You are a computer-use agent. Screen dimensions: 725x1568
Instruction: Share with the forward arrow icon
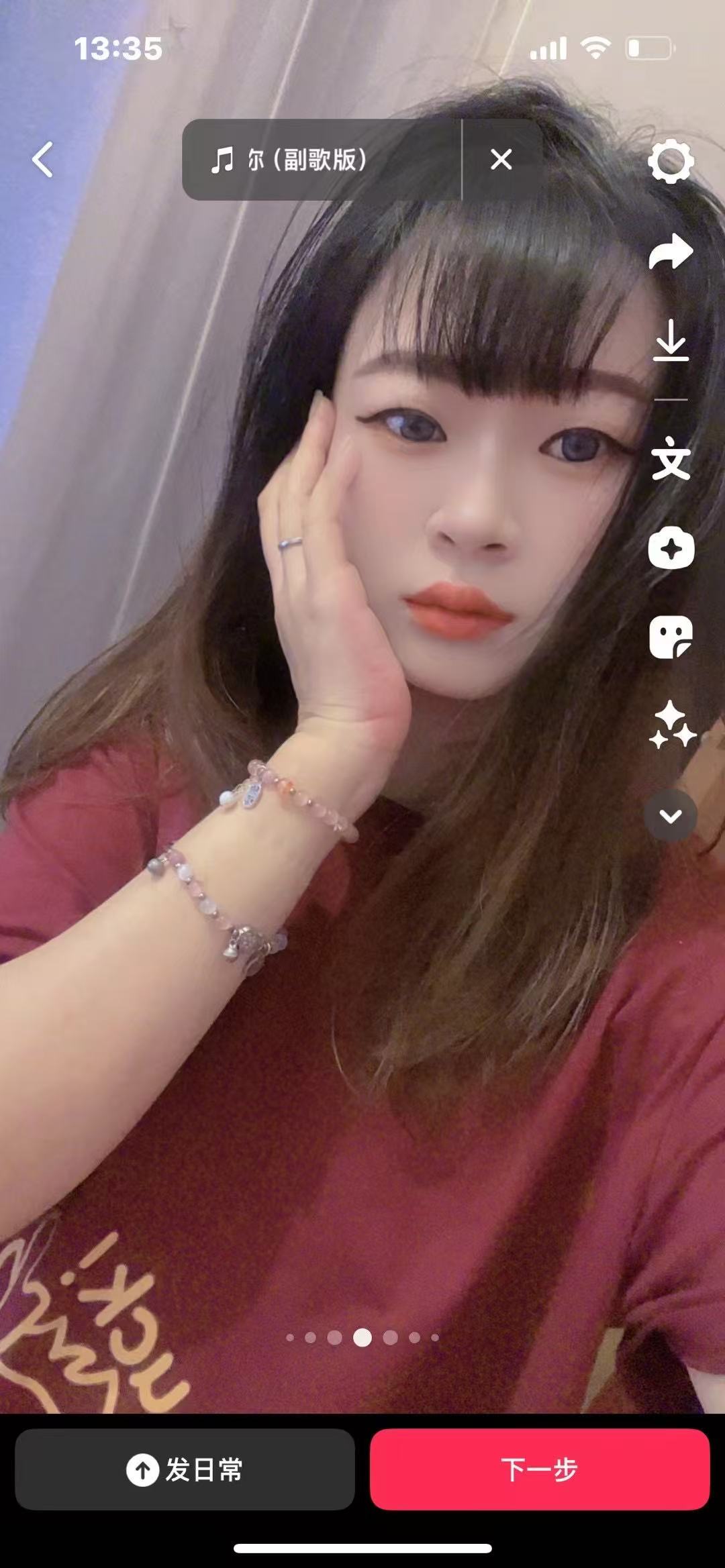tap(671, 252)
